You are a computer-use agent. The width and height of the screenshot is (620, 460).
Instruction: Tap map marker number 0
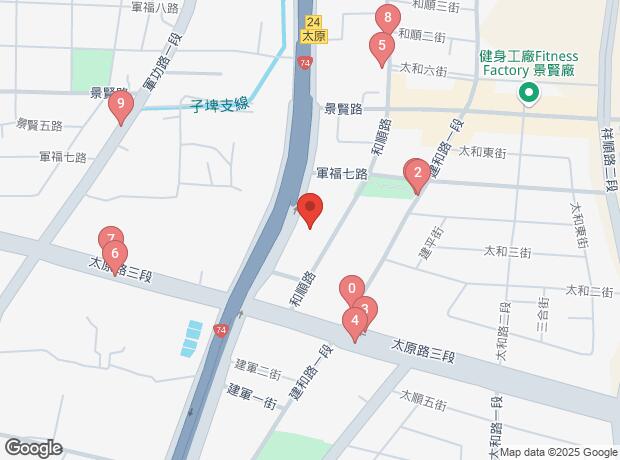[x=351, y=289]
